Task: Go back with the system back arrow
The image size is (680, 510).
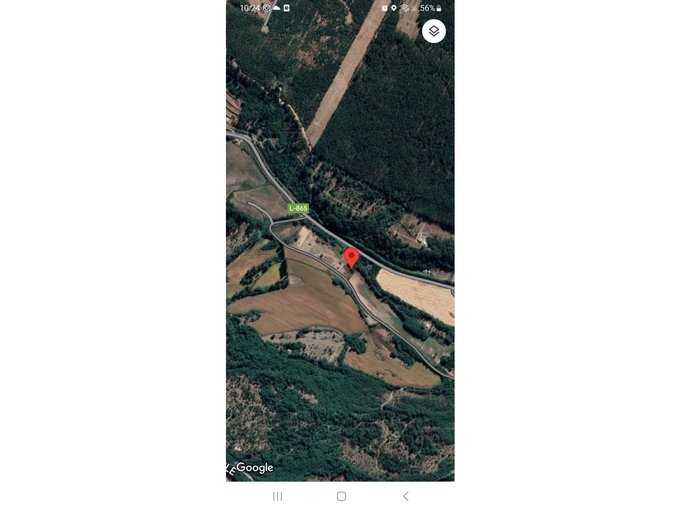Action: 405,496
